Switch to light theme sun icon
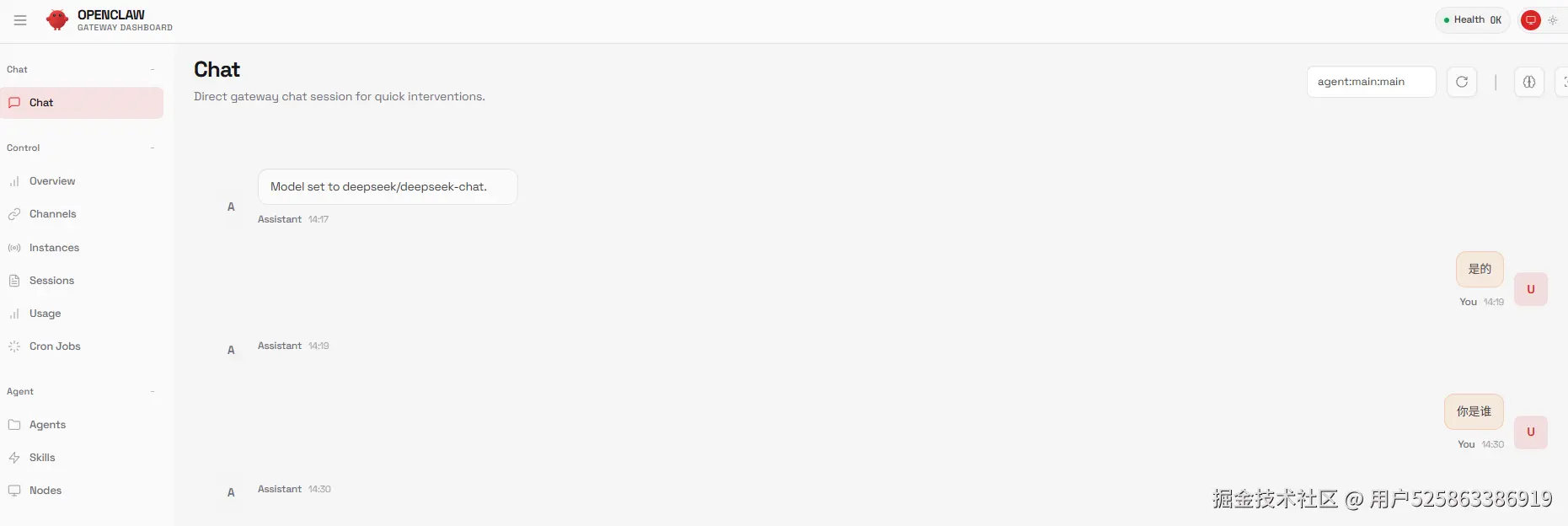 [1553, 20]
